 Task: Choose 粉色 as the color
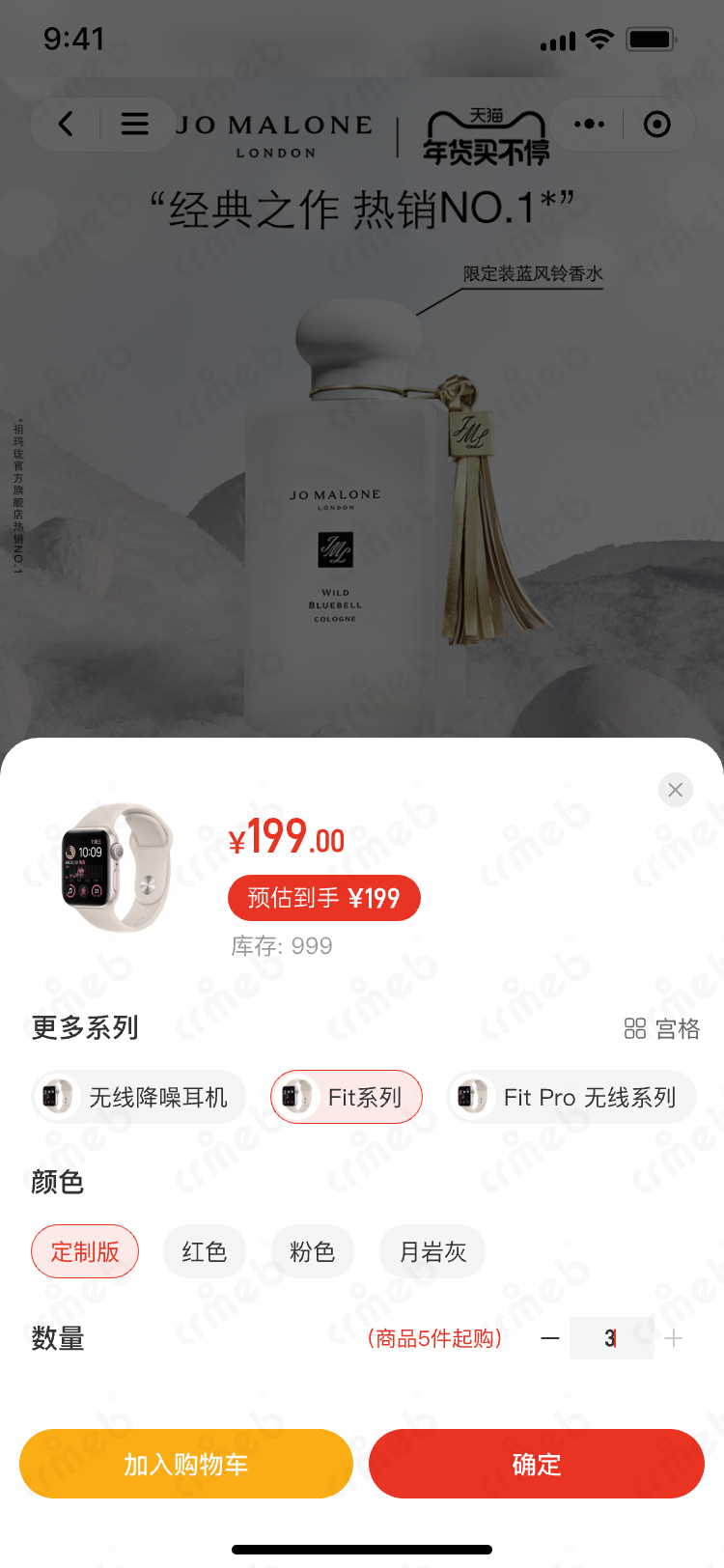313,1251
